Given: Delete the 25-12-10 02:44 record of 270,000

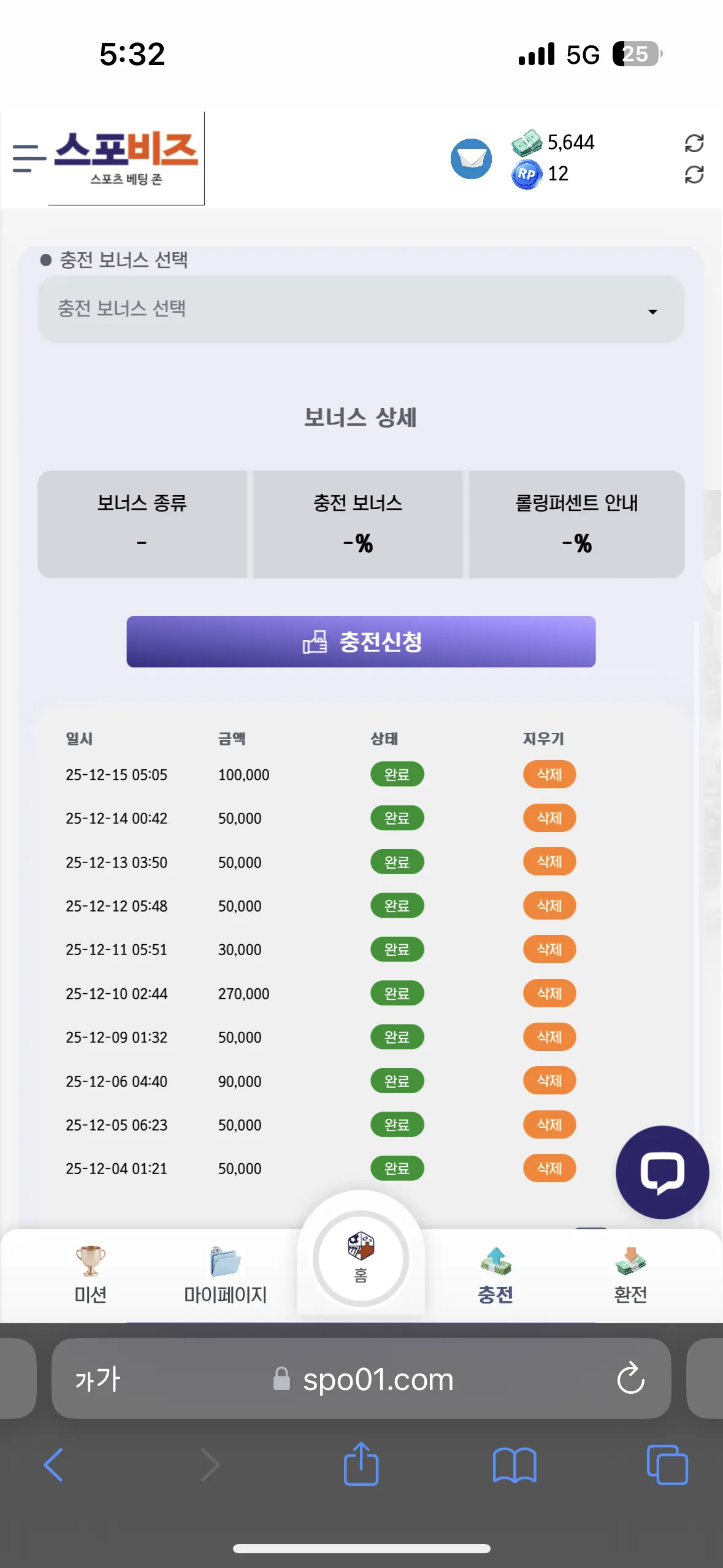Looking at the screenshot, I should tap(549, 993).
